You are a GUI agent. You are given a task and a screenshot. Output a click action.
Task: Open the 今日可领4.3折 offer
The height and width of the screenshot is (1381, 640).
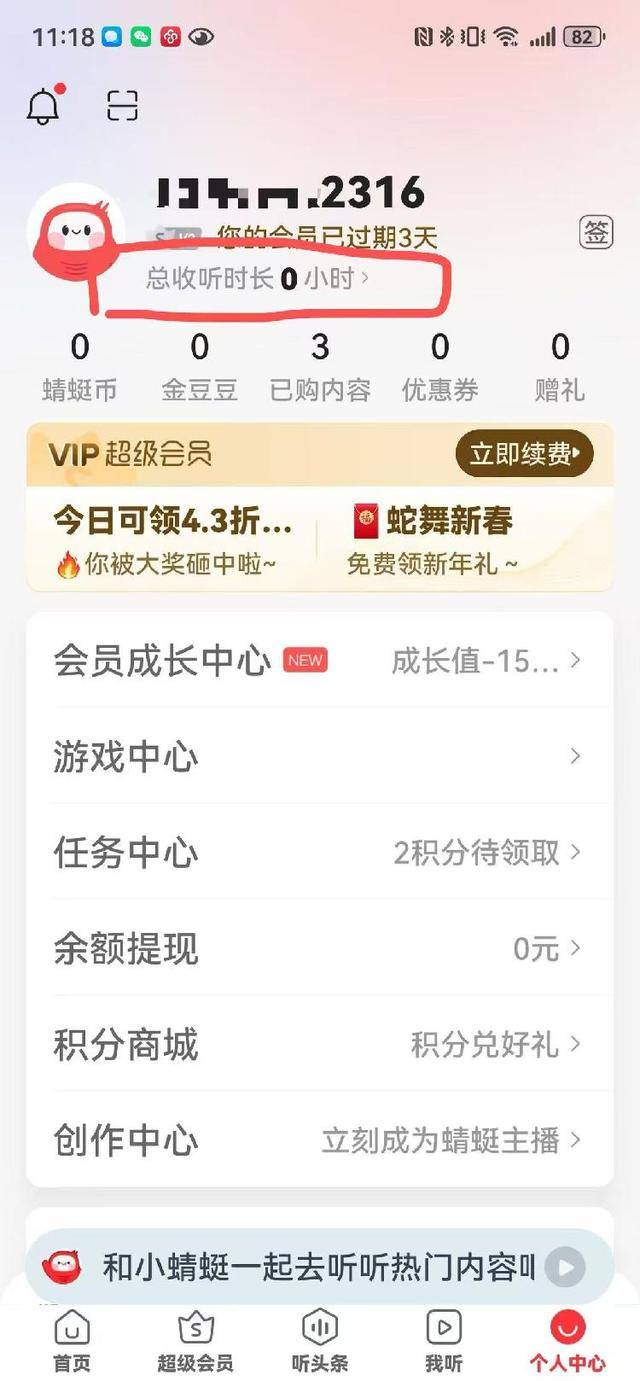[x=173, y=541]
